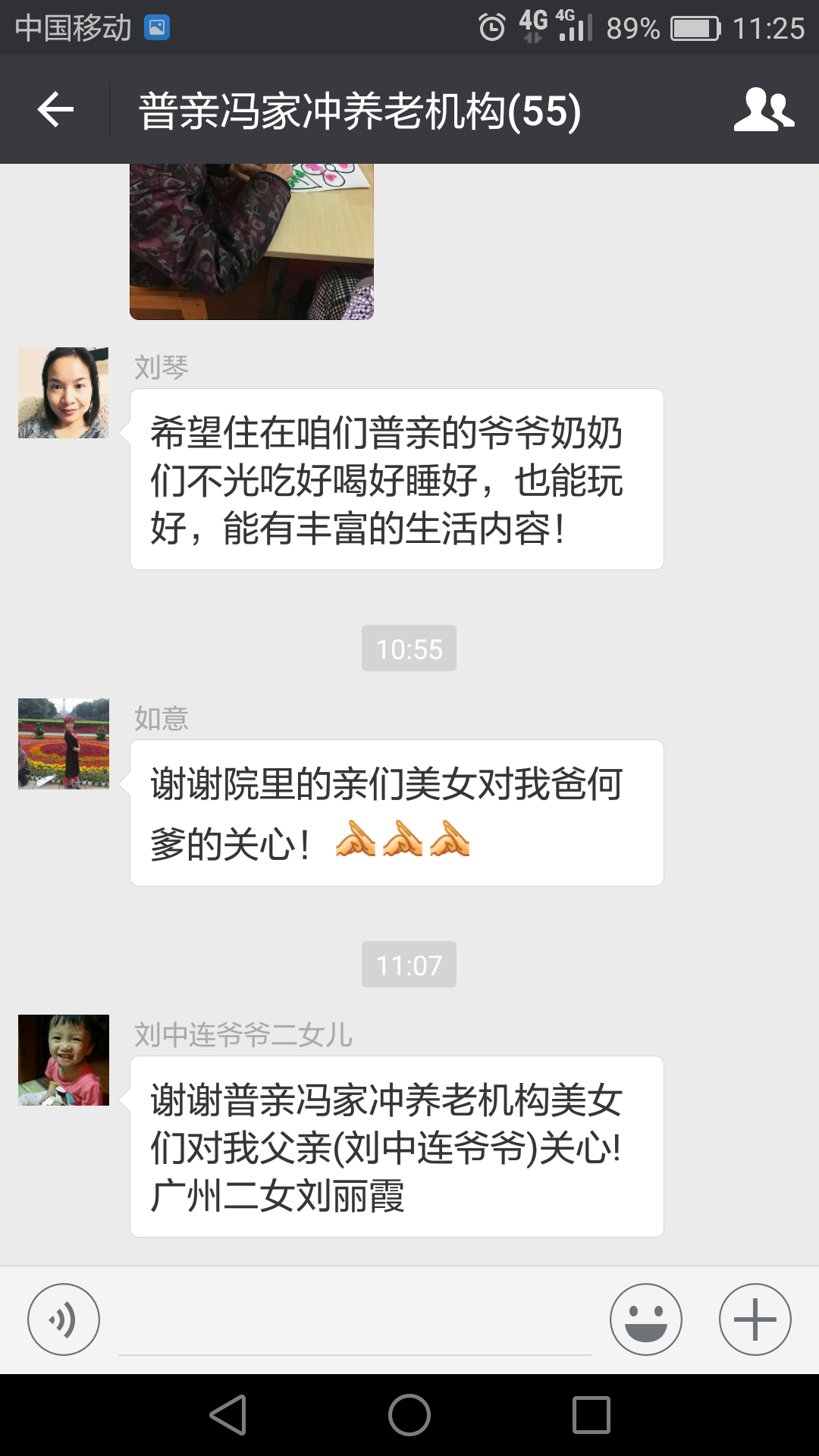Open 如意's profile avatar
The height and width of the screenshot is (1456, 819).
[64, 744]
